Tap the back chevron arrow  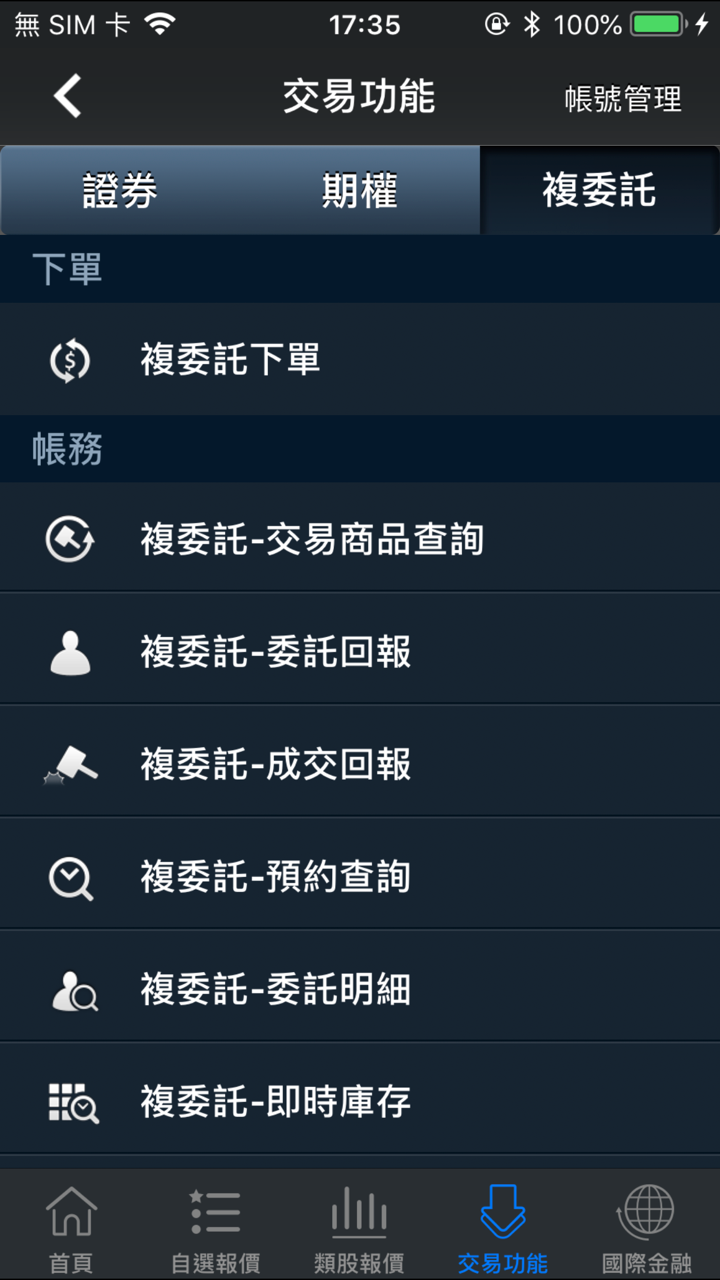[x=67, y=97]
